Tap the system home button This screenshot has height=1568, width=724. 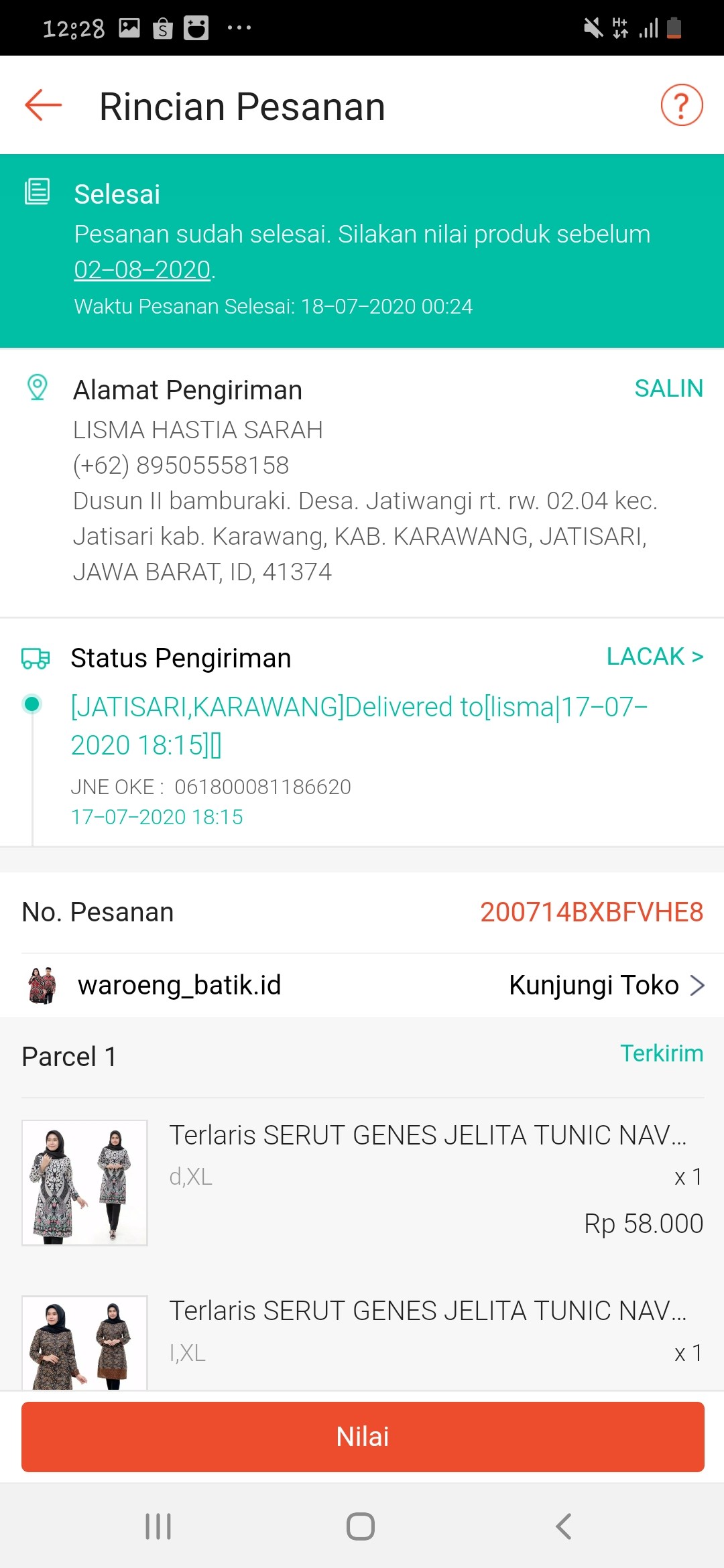click(361, 1526)
